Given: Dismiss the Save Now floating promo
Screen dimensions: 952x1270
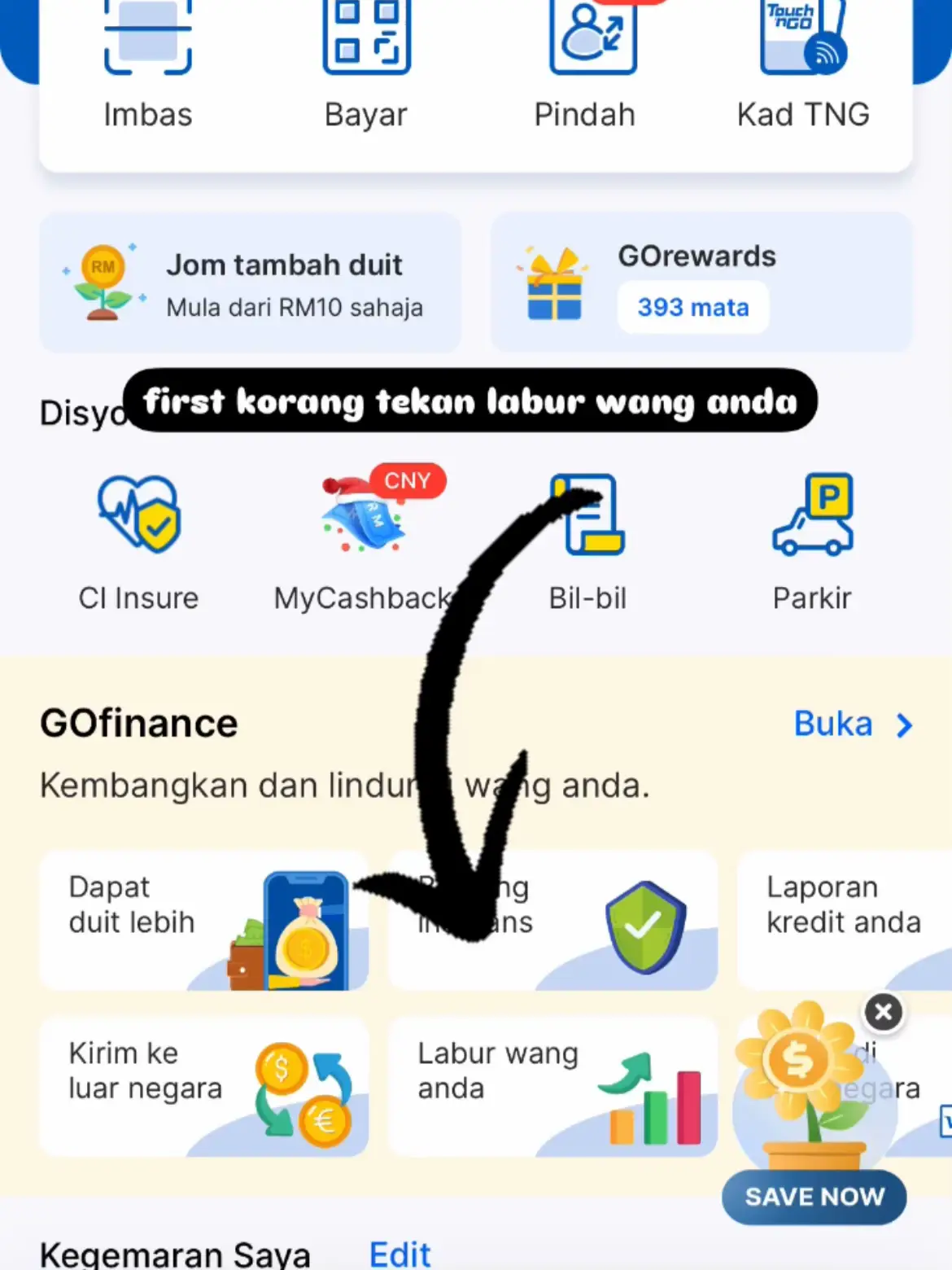Looking at the screenshot, I should point(883,1013).
